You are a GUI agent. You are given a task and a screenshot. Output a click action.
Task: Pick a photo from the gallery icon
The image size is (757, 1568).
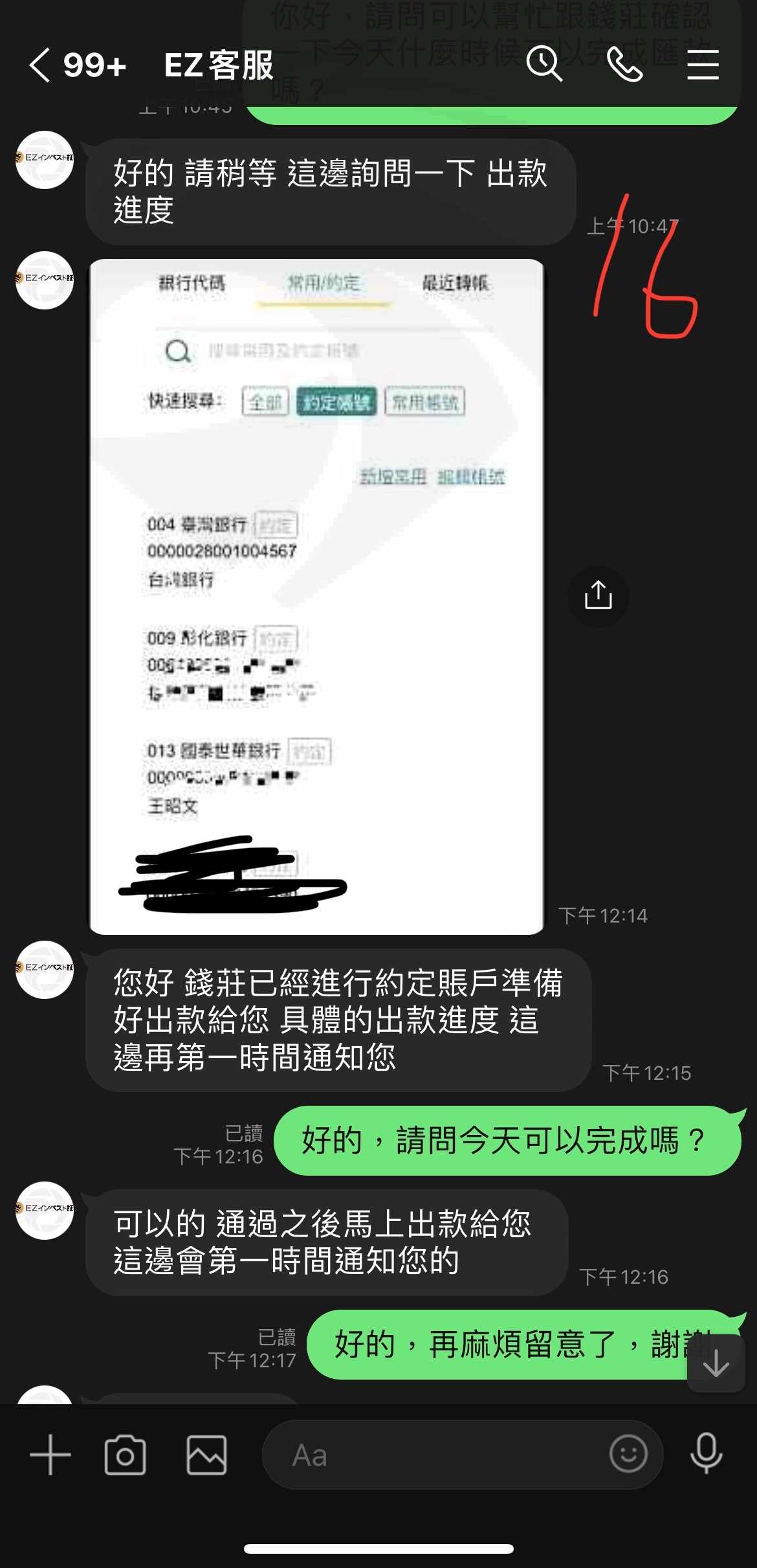point(206,1455)
